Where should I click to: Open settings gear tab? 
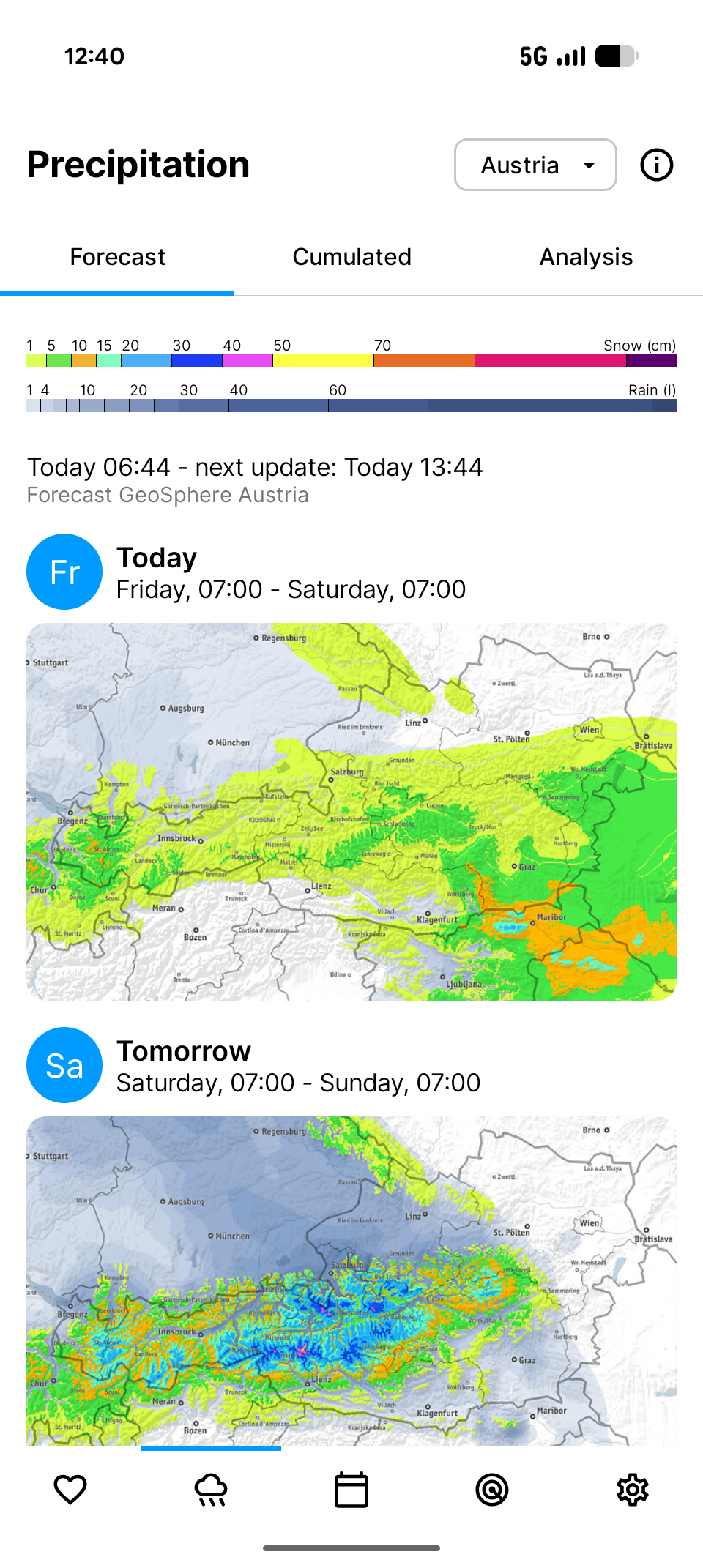(x=633, y=1489)
